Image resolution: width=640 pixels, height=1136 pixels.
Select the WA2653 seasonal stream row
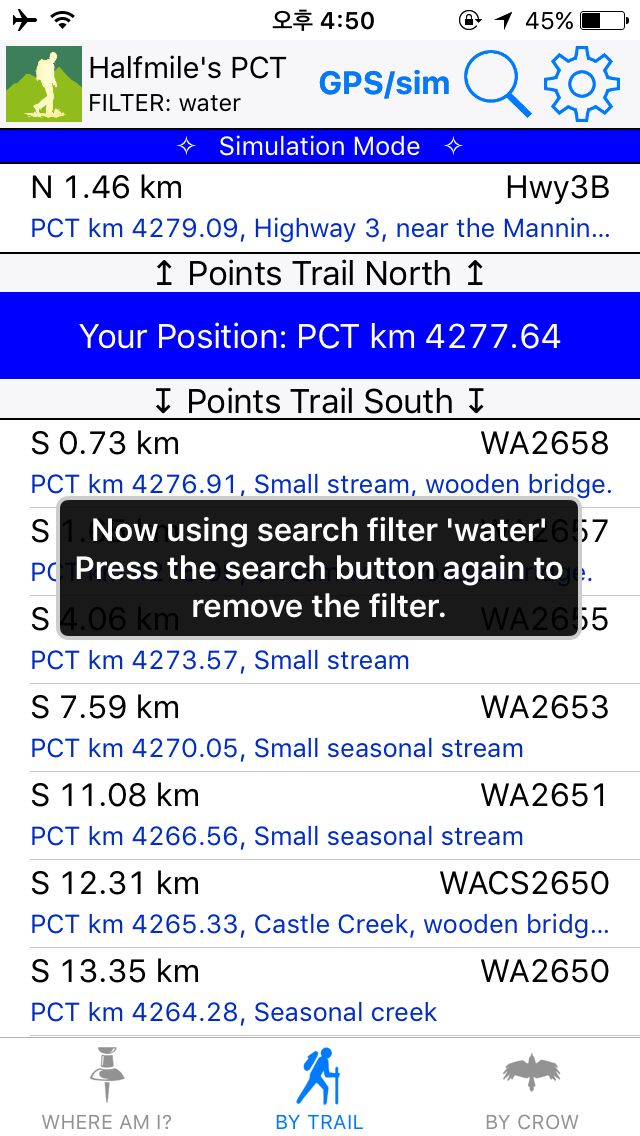point(320,727)
